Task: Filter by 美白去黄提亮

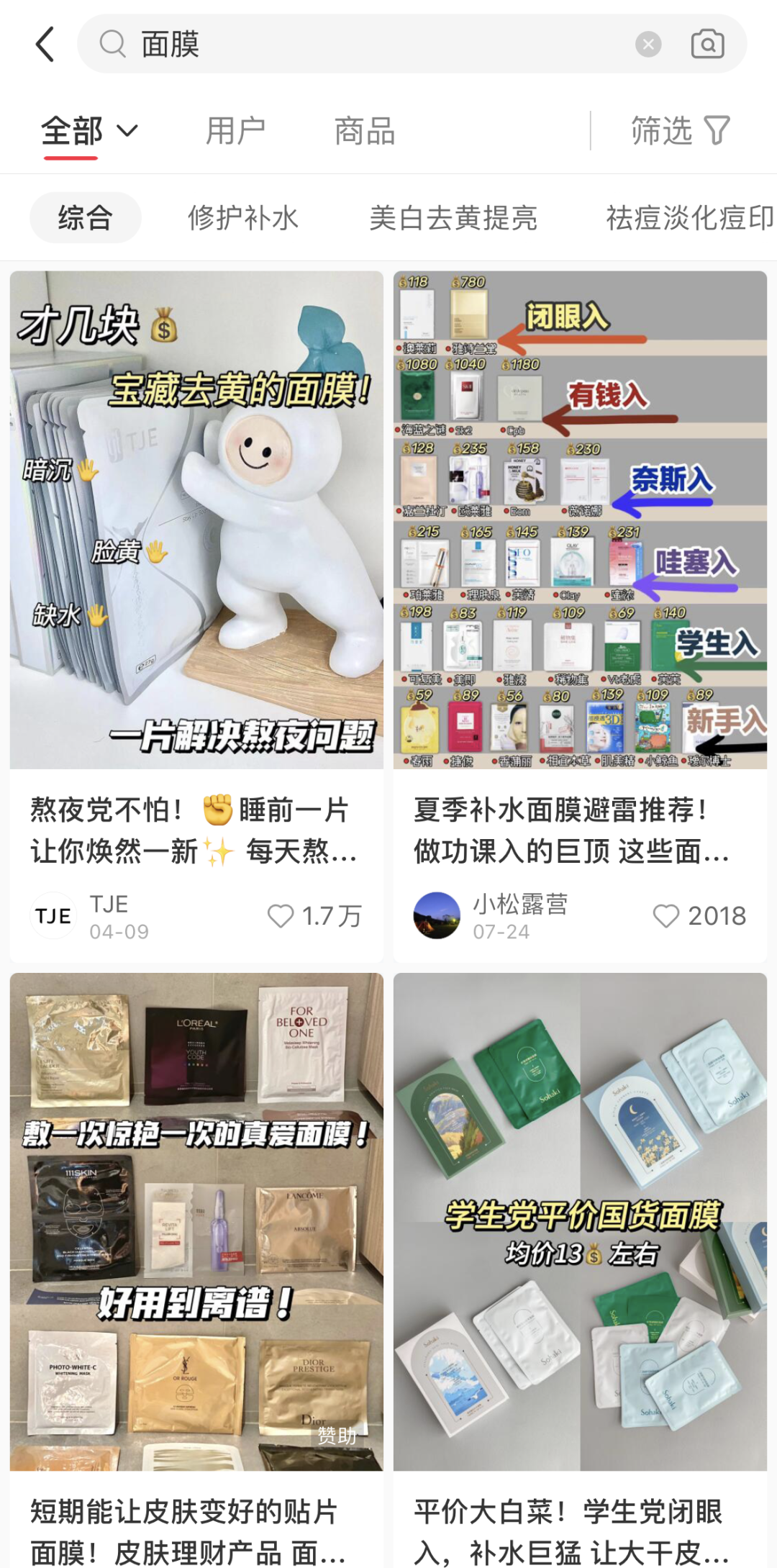Action: (453, 218)
